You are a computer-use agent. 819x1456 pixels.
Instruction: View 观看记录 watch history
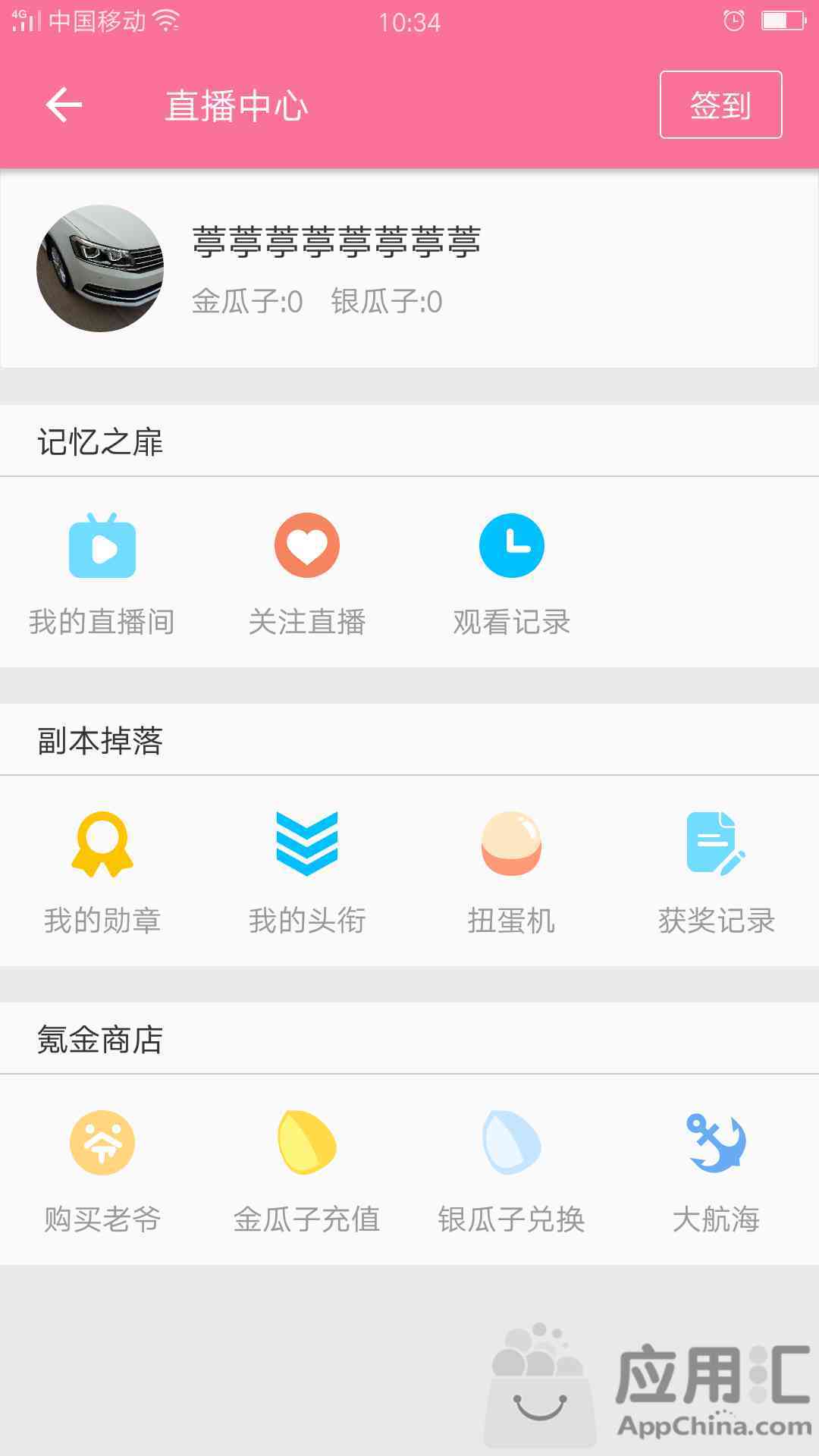(x=512, y=574)
